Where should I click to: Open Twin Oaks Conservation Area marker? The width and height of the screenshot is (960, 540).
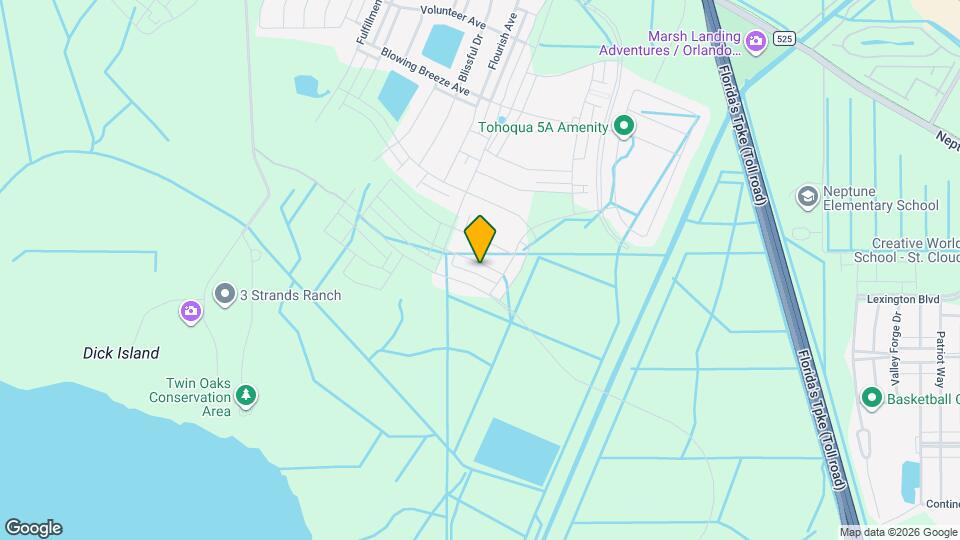pos(246,397)
